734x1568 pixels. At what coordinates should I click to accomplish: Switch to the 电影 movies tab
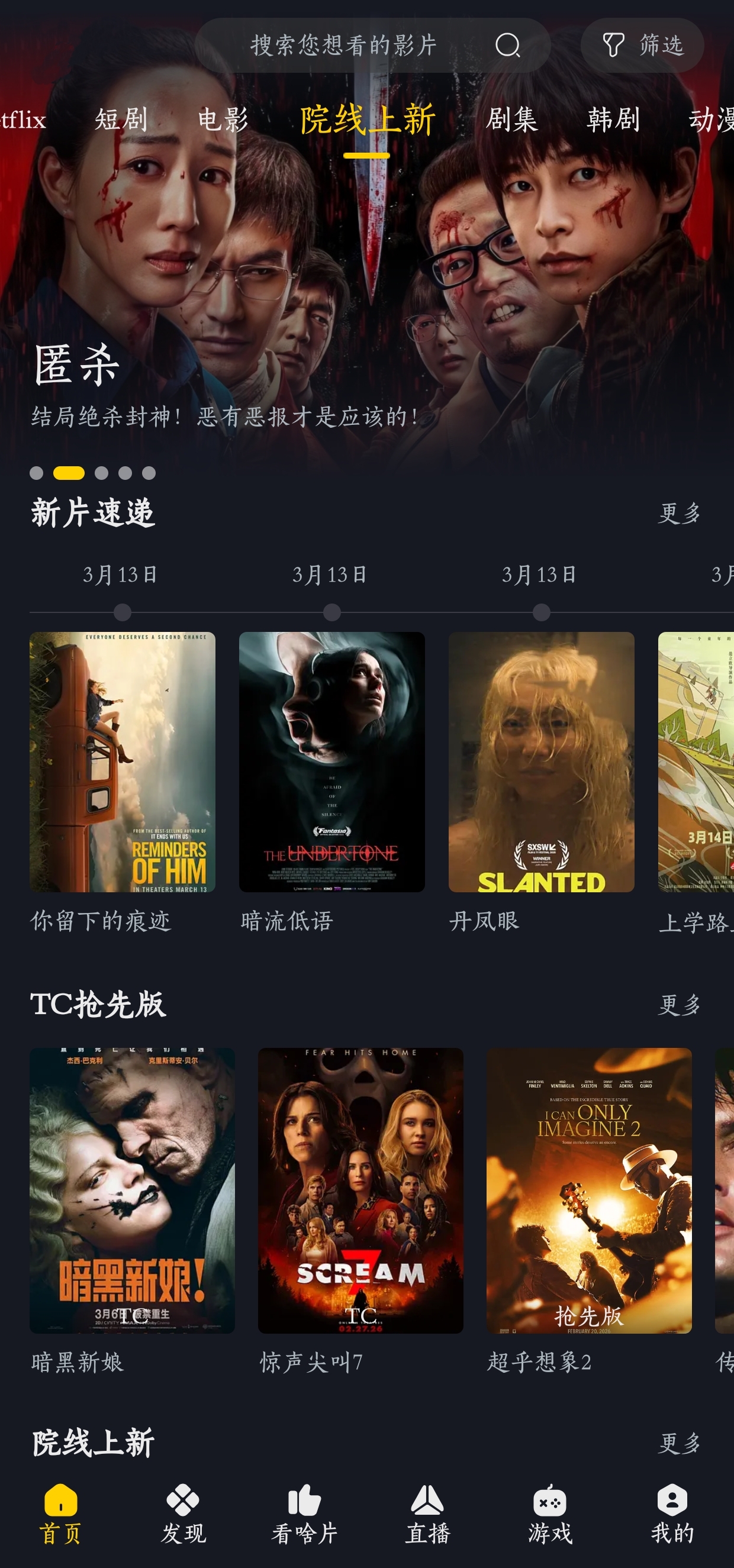pos(224,120)
